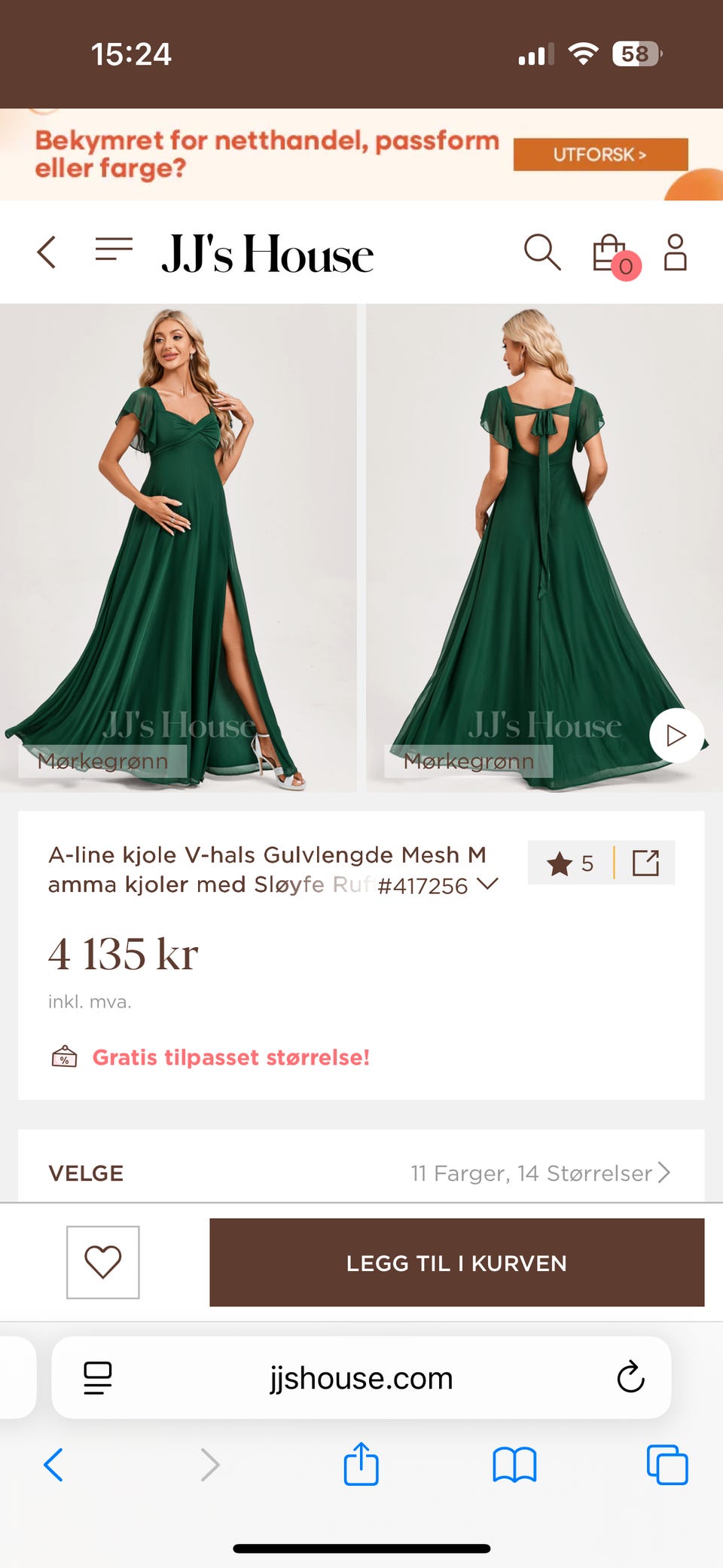Reload the page in Safari

630,1379
